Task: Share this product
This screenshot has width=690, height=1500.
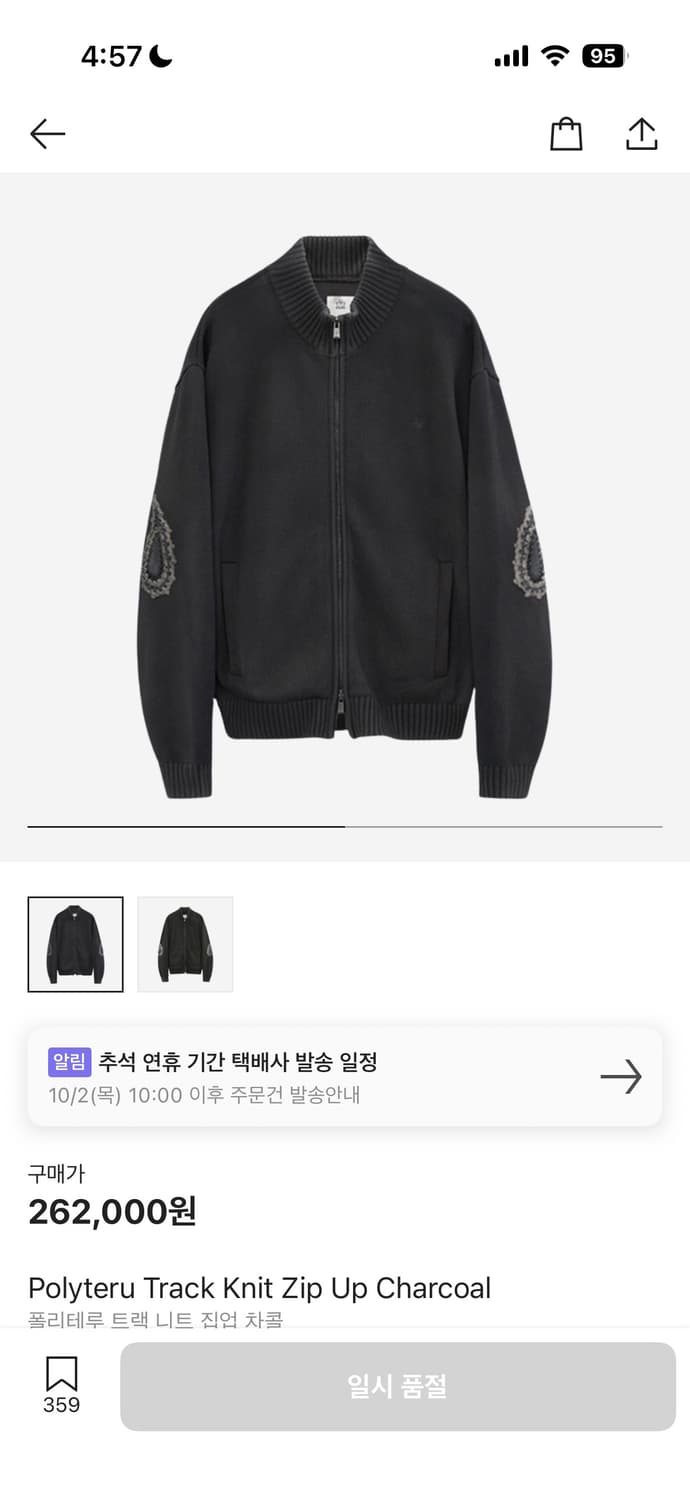Action: tap(641, 134)
